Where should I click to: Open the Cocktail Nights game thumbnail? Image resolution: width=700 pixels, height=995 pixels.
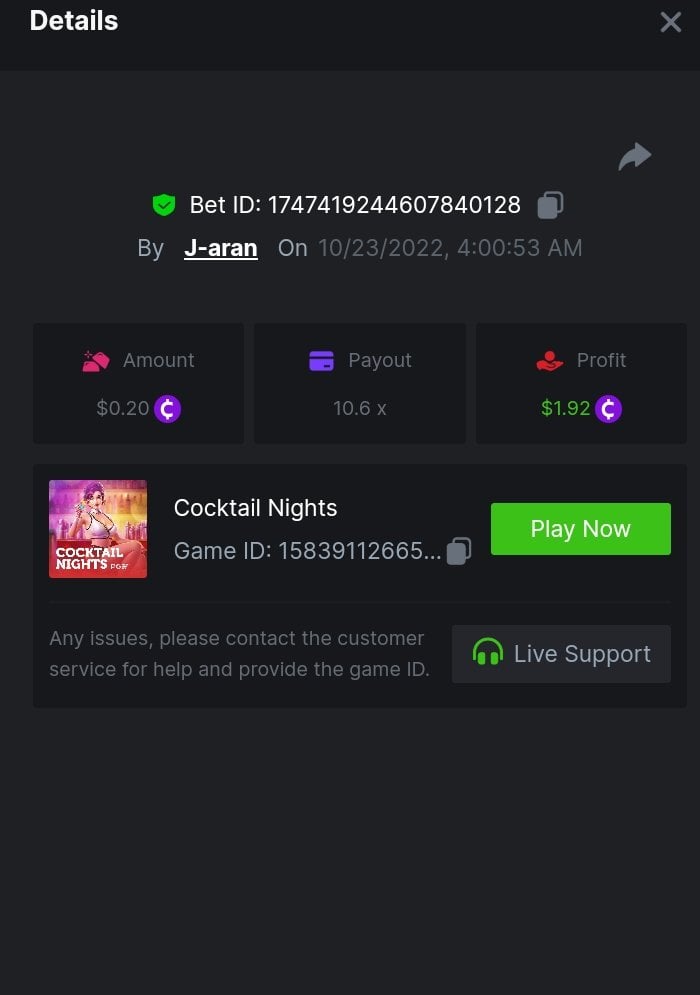pos(98,529)
